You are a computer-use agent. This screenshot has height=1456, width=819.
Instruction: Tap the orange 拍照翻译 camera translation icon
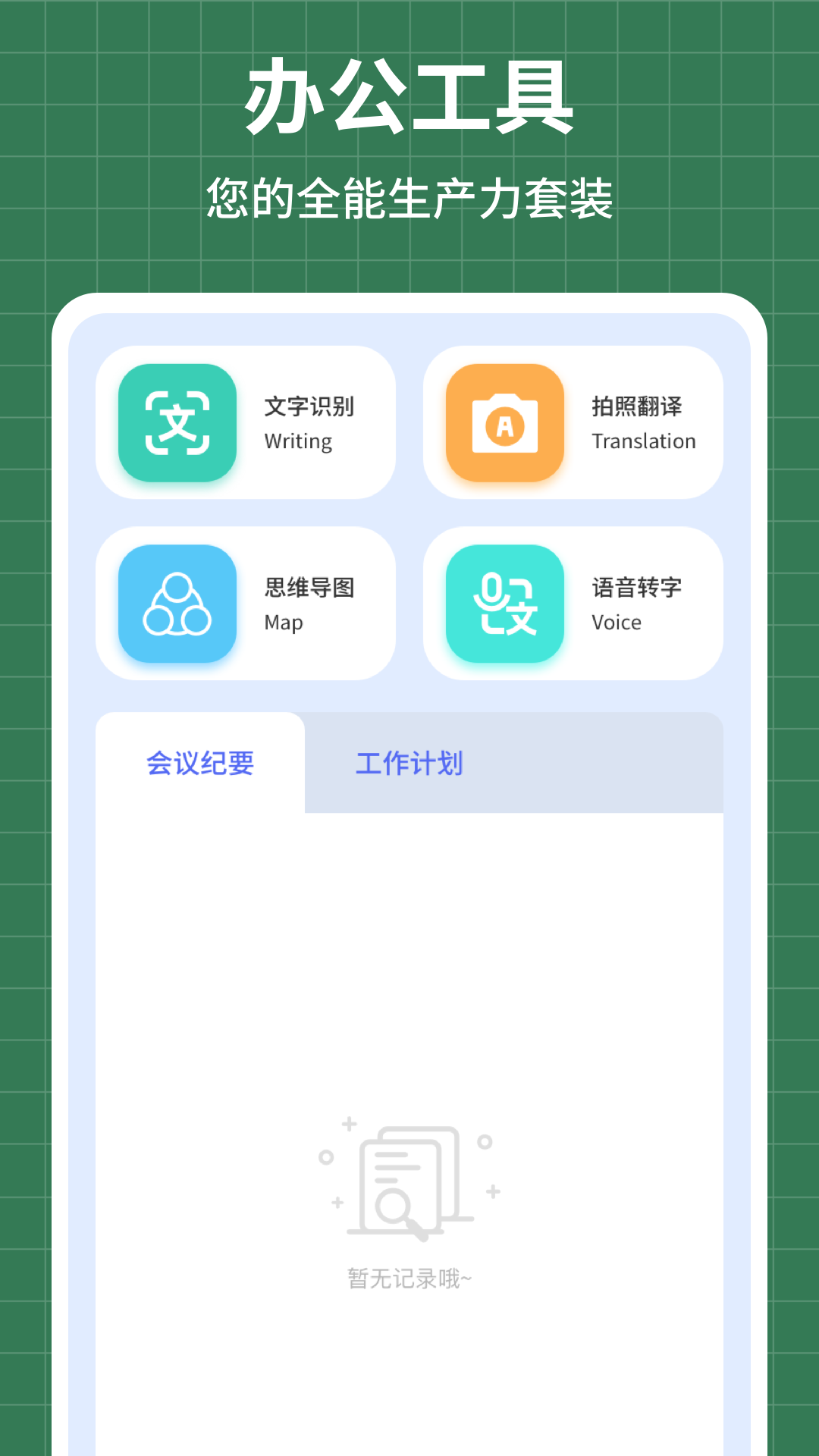tap(504, 422)
